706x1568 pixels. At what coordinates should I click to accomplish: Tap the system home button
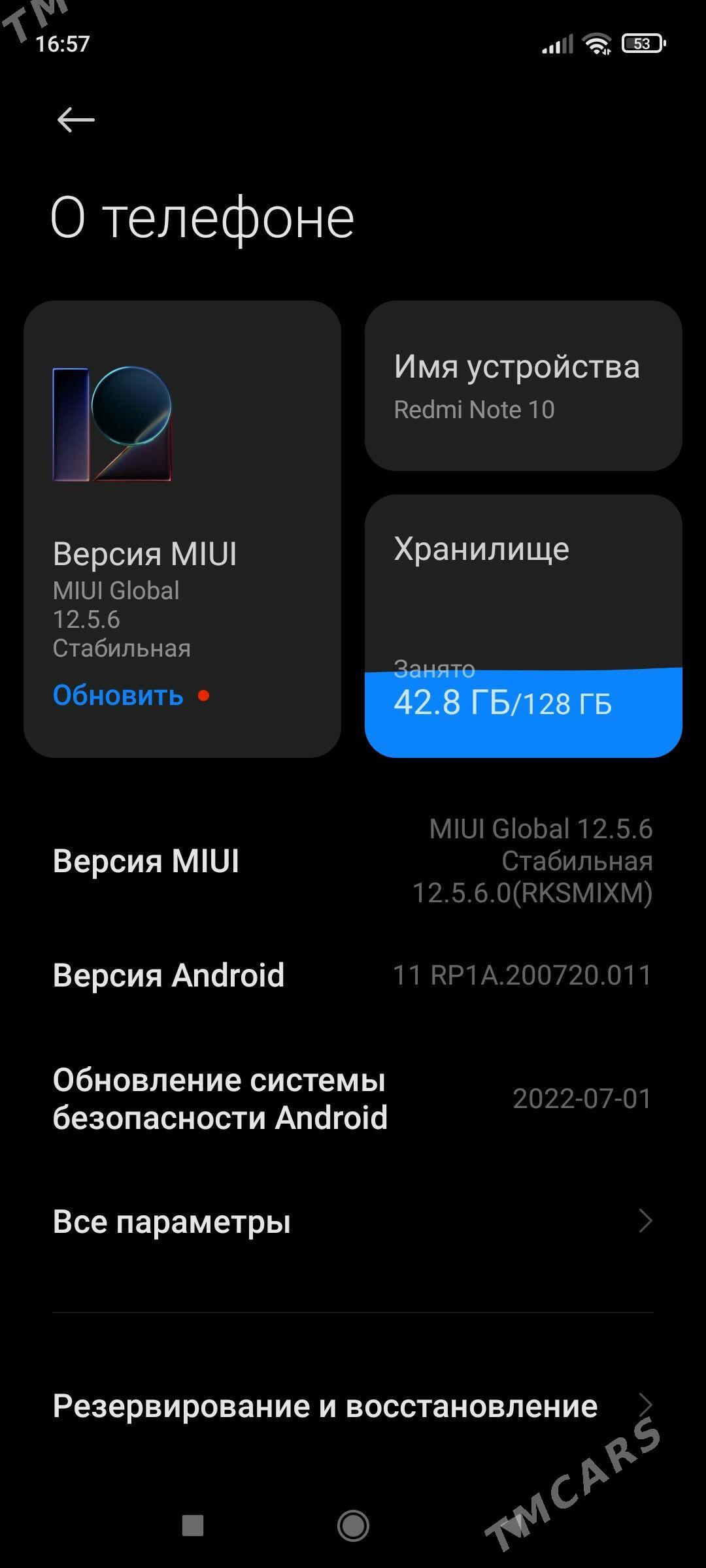click(353, 1526)
